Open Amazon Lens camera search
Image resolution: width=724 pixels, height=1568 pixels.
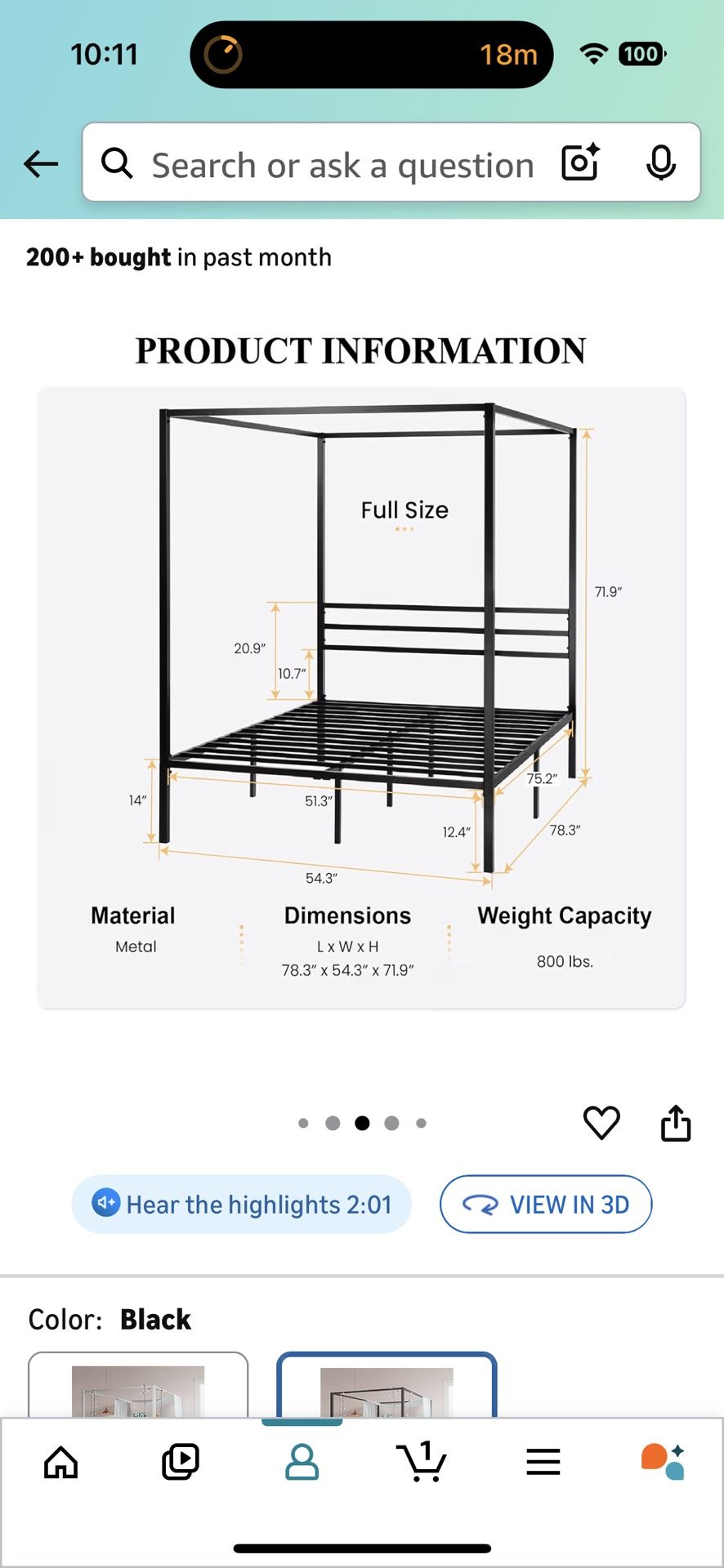(x=579, y=163)
